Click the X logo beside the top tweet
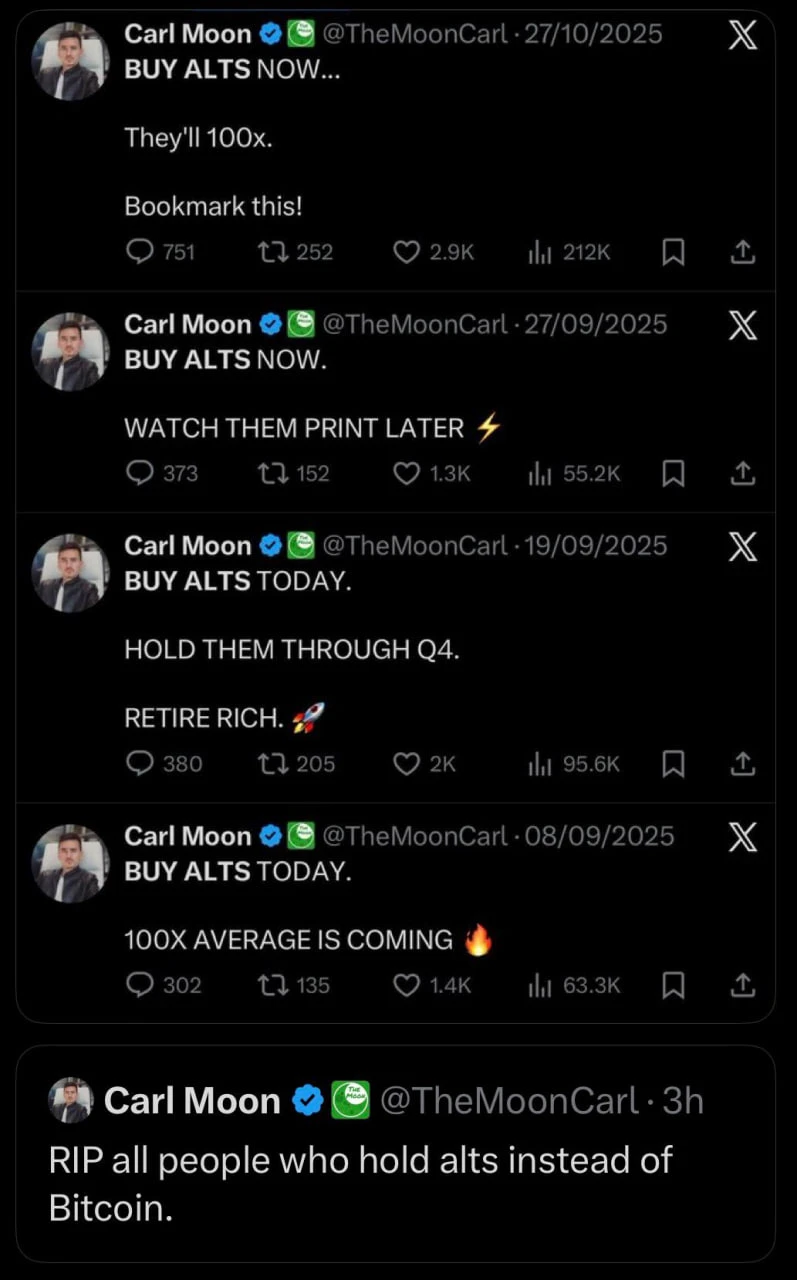Image resolution: width=797 pixels, height=1280 pixels. tap(742, 34)
